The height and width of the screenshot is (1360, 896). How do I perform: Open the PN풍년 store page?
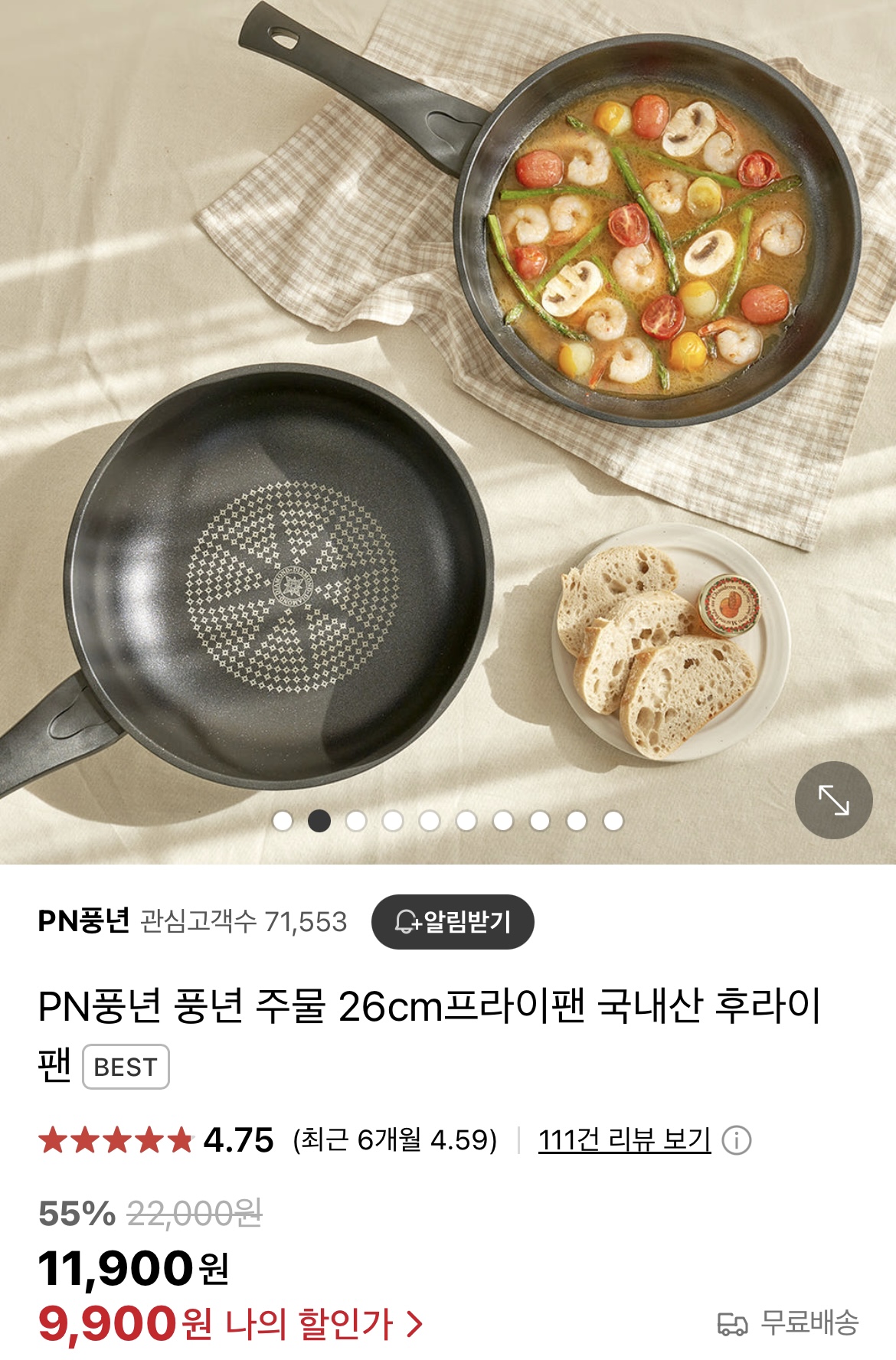[x=84, y=921]
